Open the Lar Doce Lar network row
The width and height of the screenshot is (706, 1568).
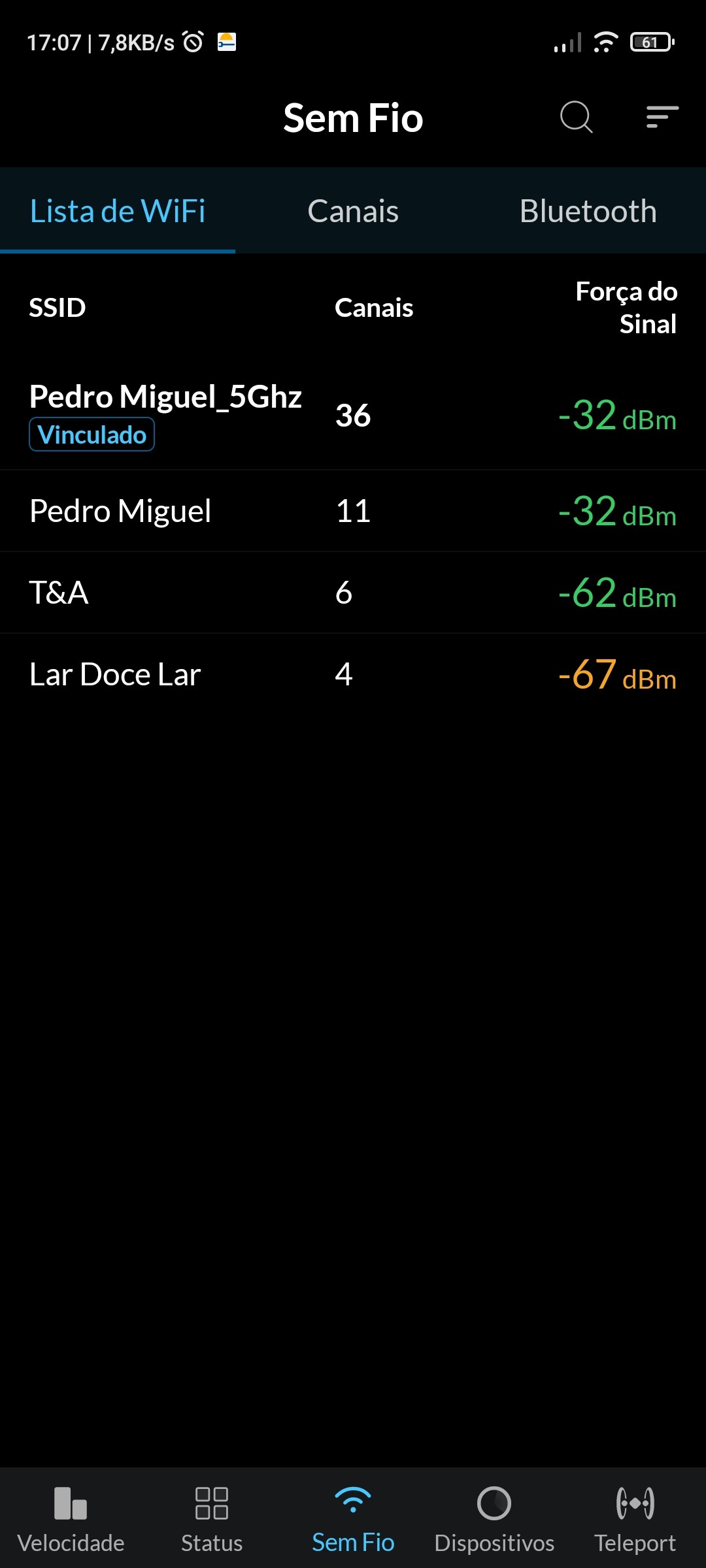pos(353,674)
